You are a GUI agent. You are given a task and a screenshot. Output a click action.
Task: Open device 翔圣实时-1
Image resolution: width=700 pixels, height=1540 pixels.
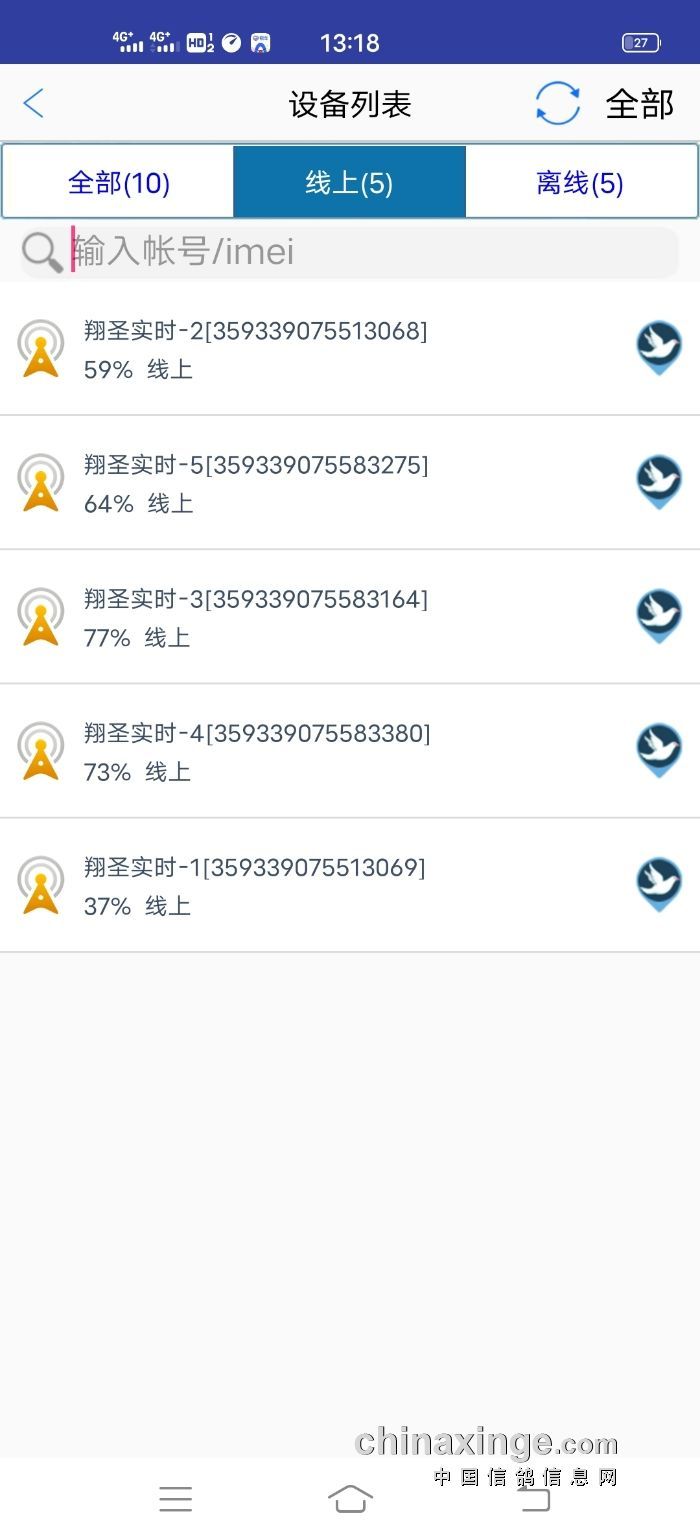[350, 884]
